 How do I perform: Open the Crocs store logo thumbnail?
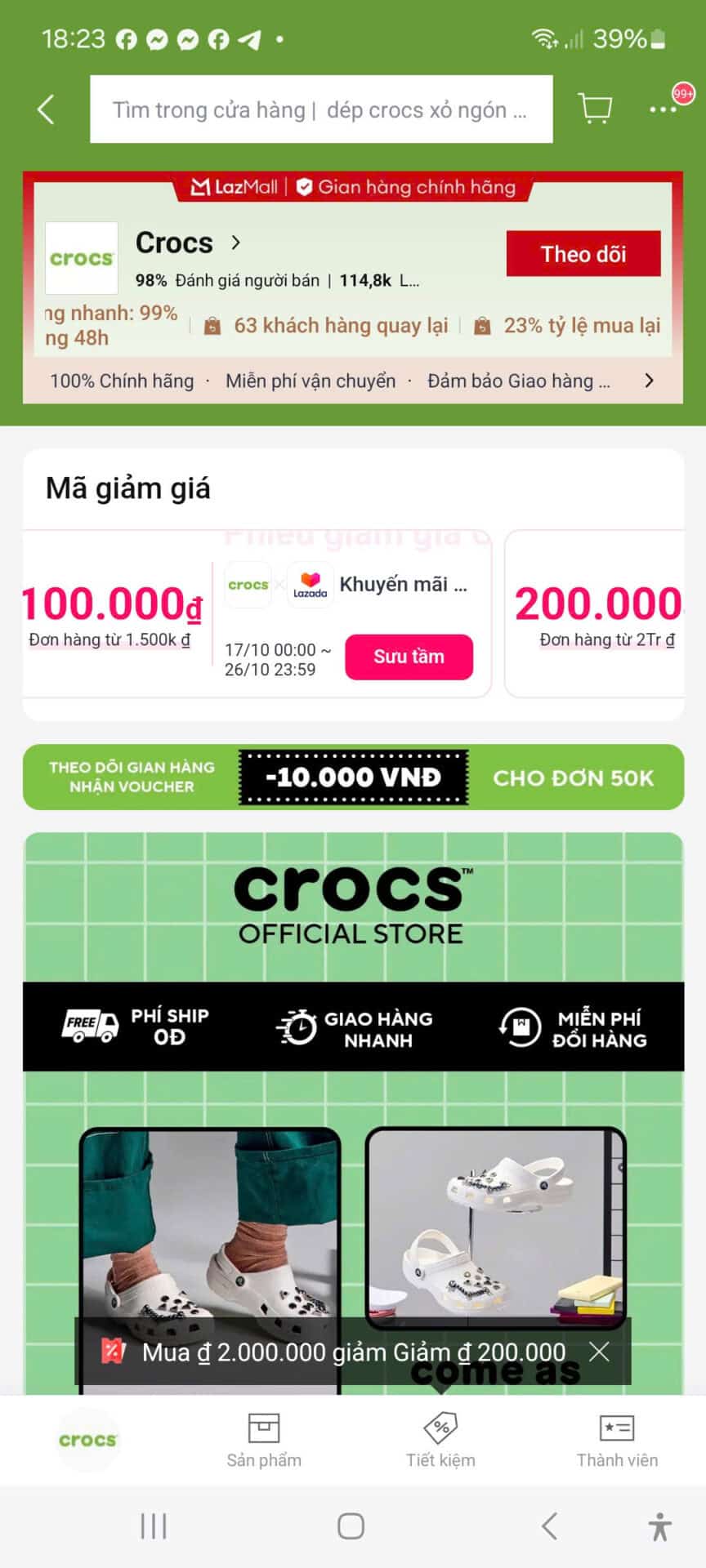click(82, 258)
